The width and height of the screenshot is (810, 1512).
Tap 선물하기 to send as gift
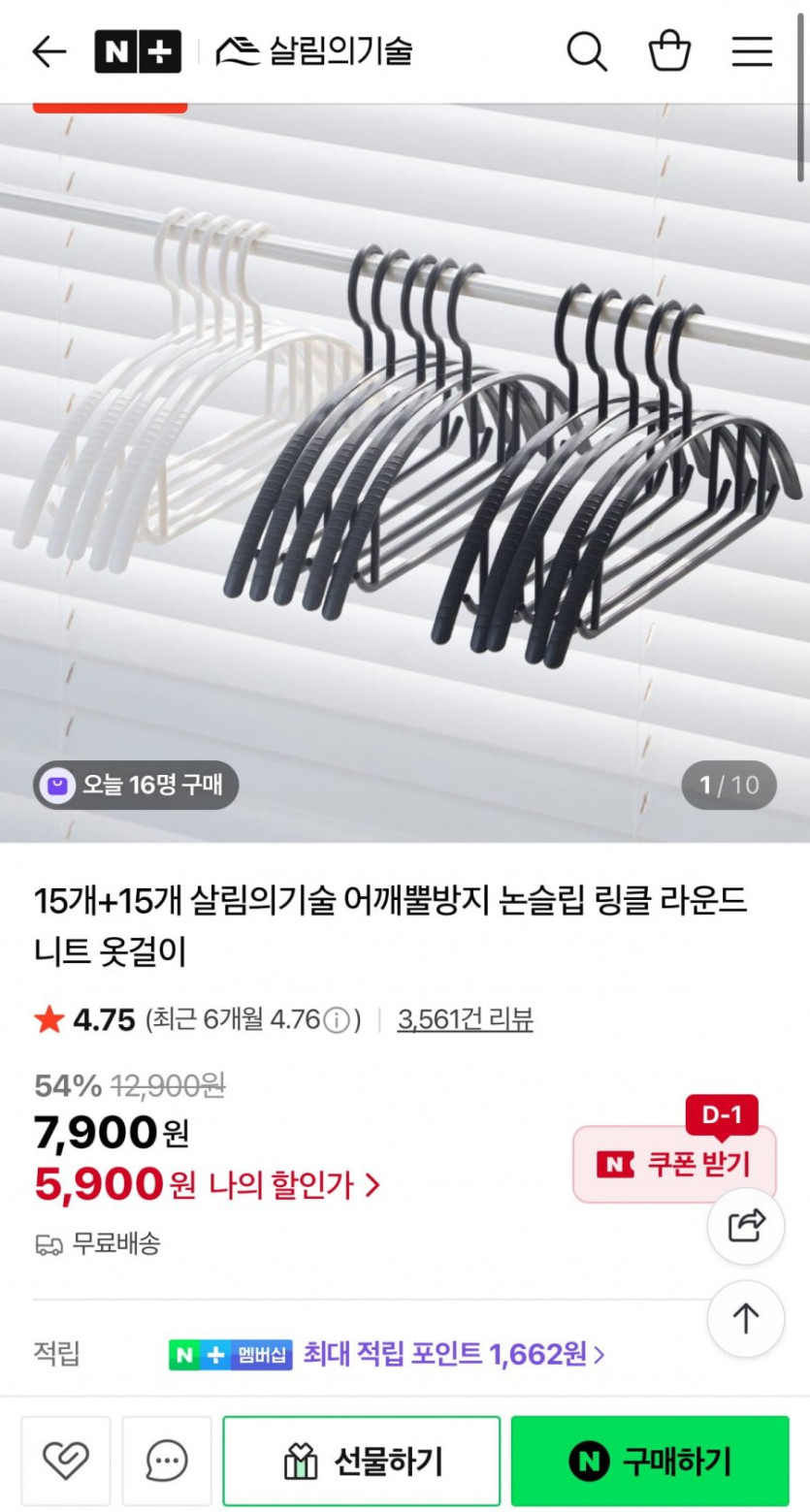point(362,1461)
